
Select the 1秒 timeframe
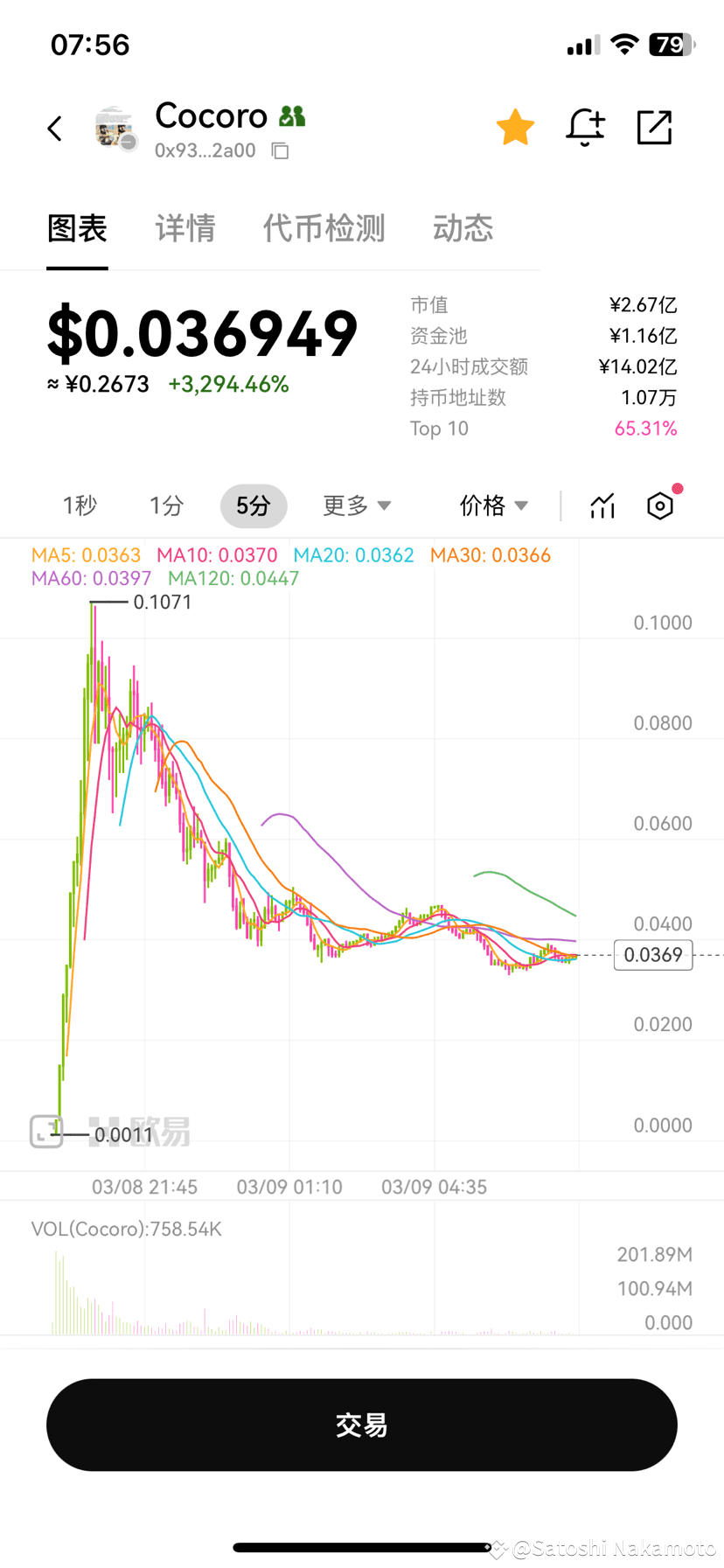point(79,505)
